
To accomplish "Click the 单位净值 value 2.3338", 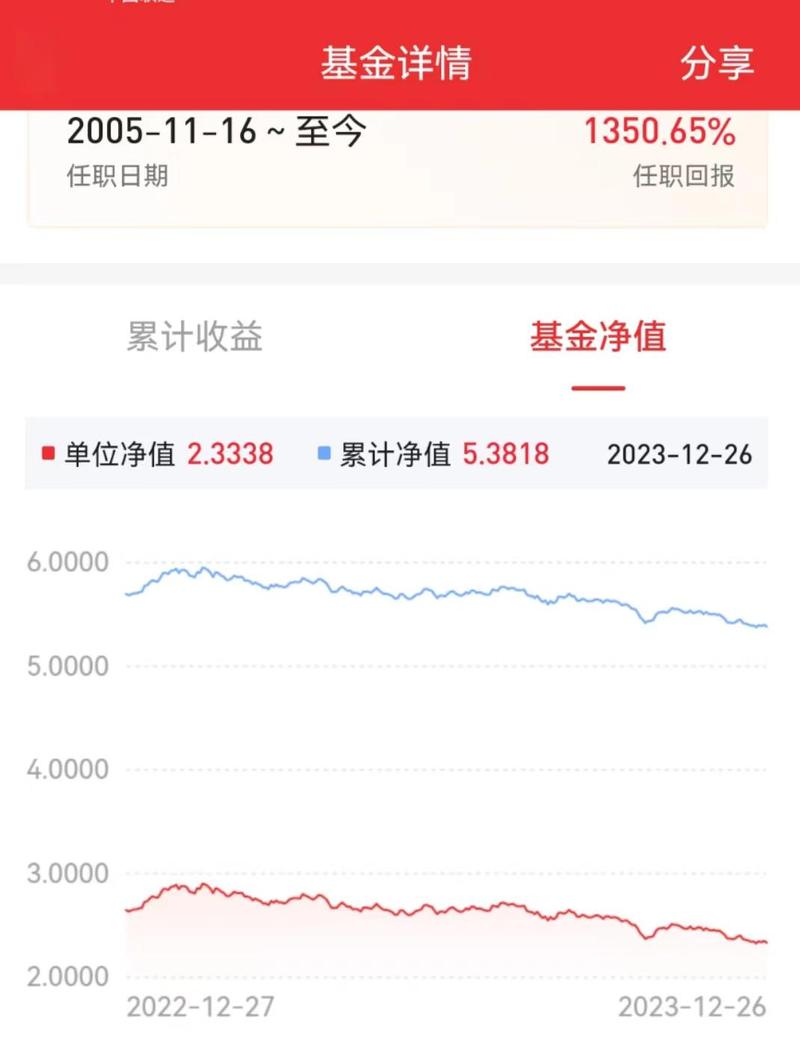I will [230, 454].
